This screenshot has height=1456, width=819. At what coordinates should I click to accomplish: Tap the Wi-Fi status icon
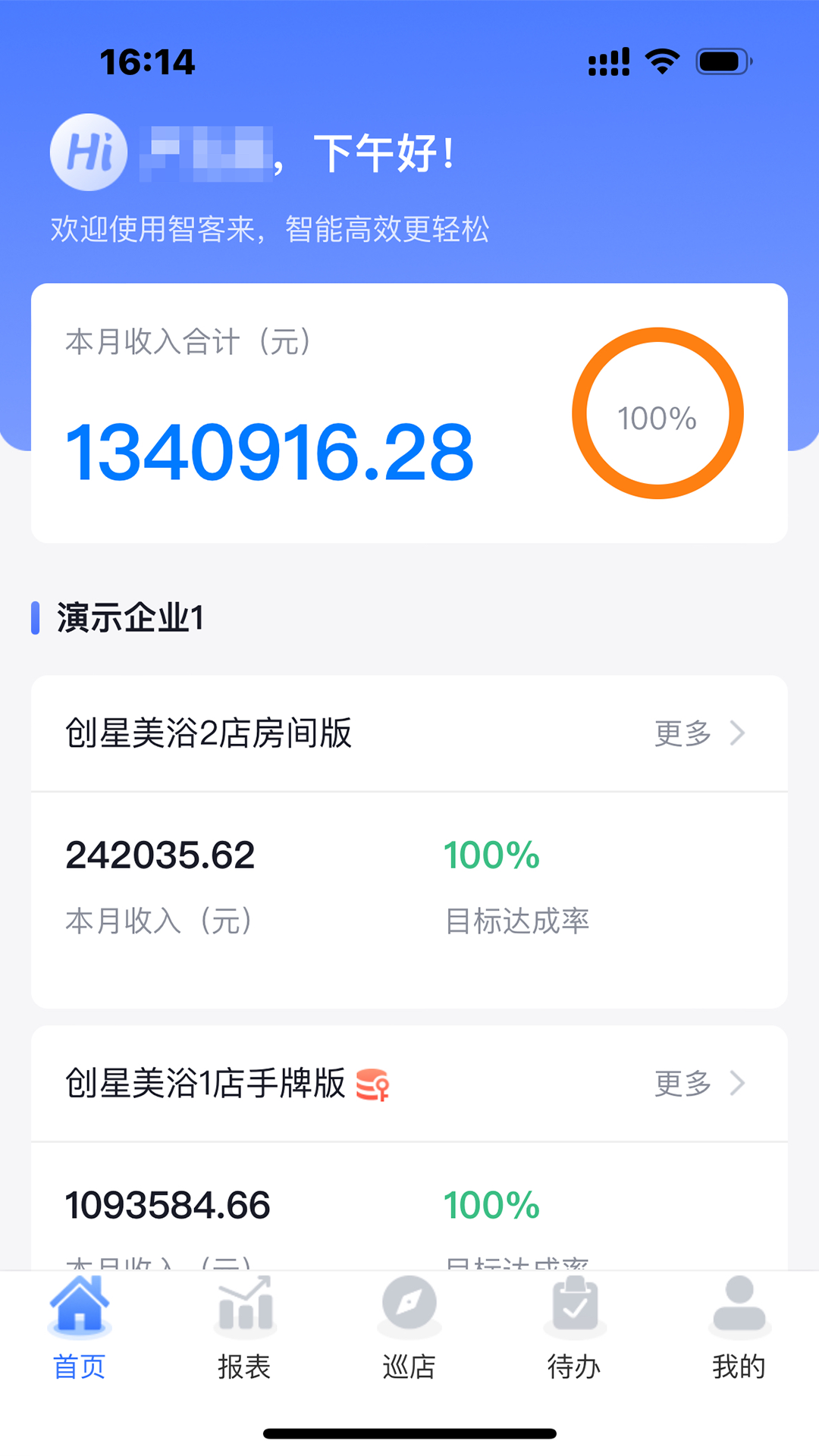click(663, 61)
